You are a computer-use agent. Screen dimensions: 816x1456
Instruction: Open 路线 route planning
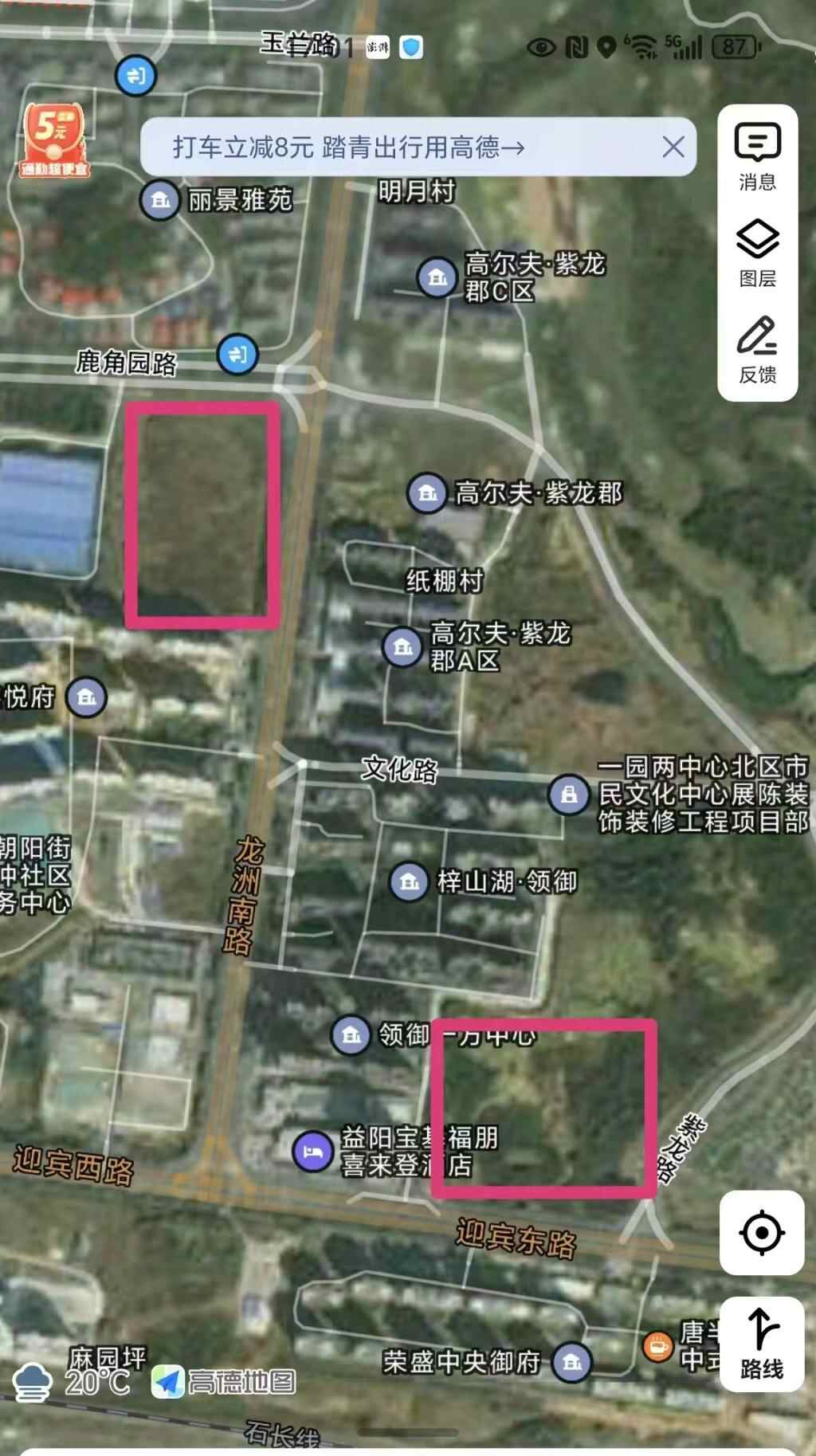coord(761,1345)
